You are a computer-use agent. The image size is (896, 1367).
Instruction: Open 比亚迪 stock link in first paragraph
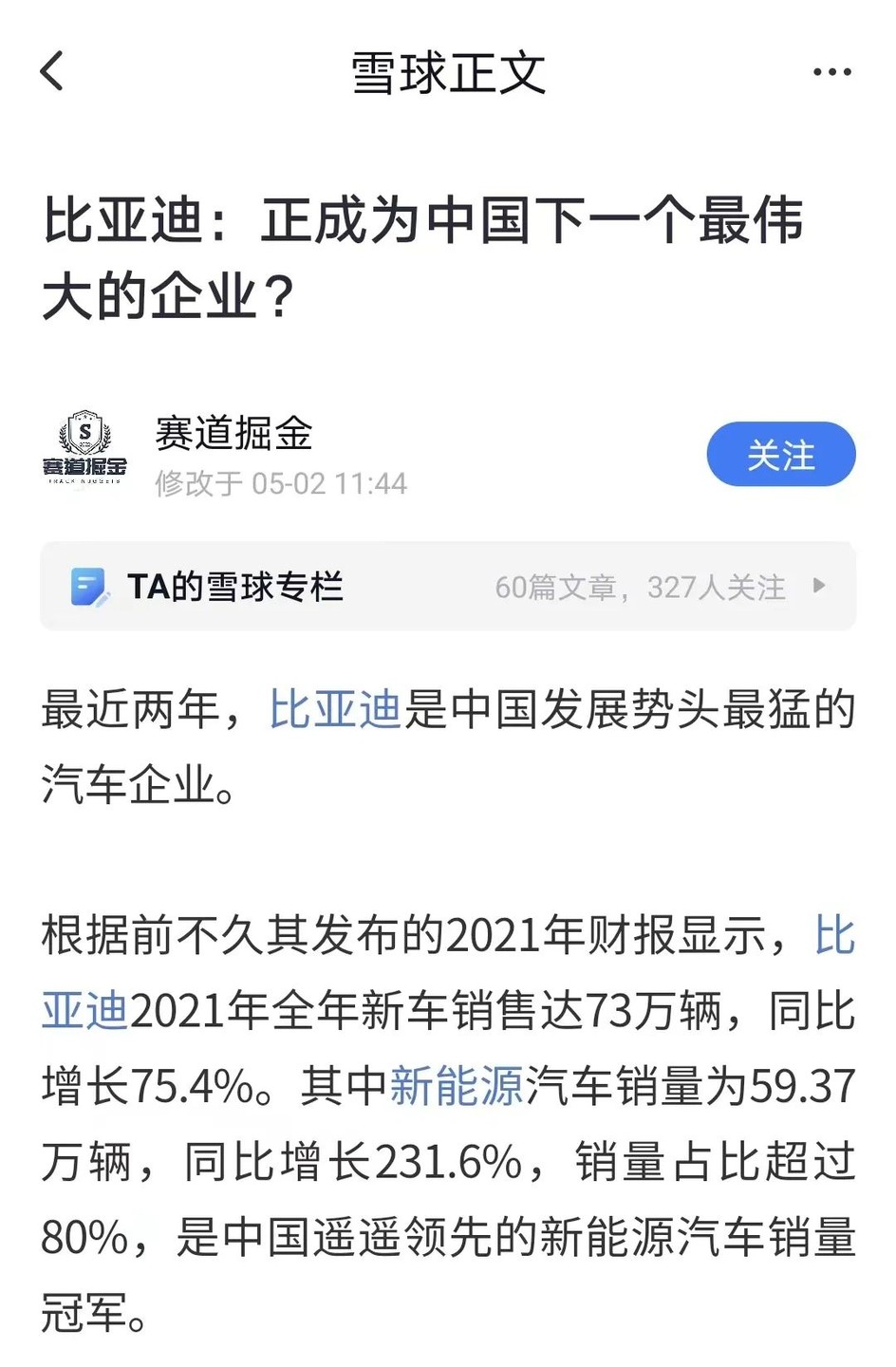[x=336, y=709]
